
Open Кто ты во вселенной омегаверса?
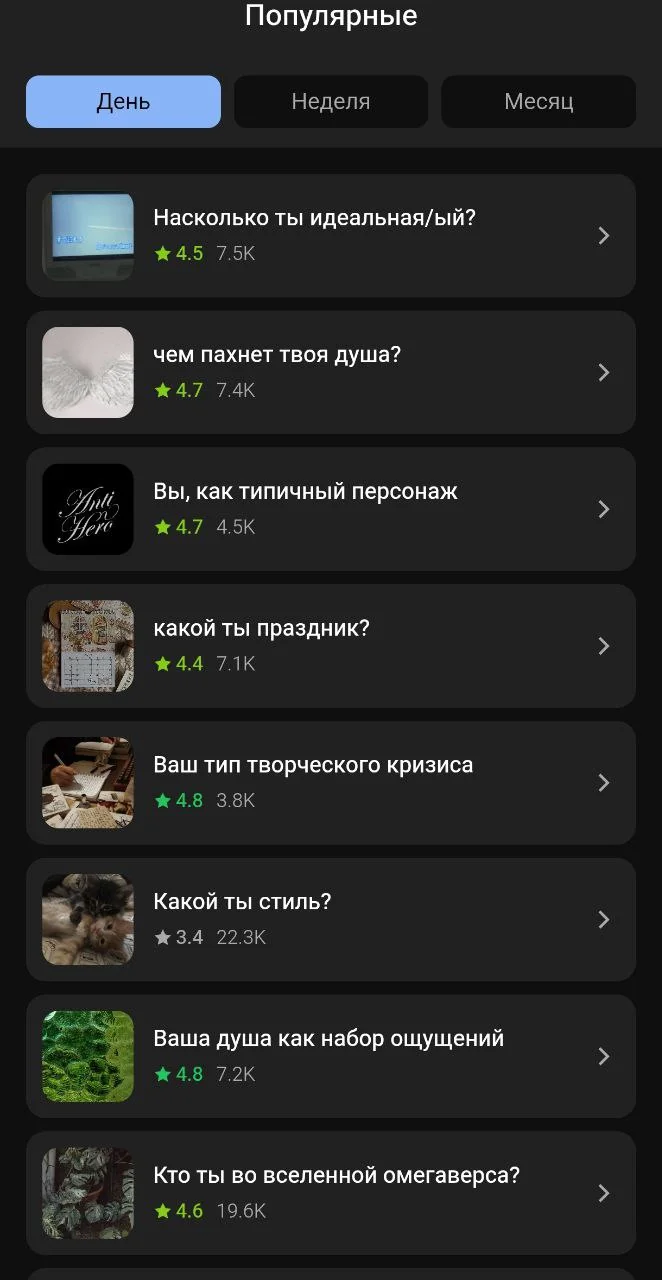[x=331, y=1193]
